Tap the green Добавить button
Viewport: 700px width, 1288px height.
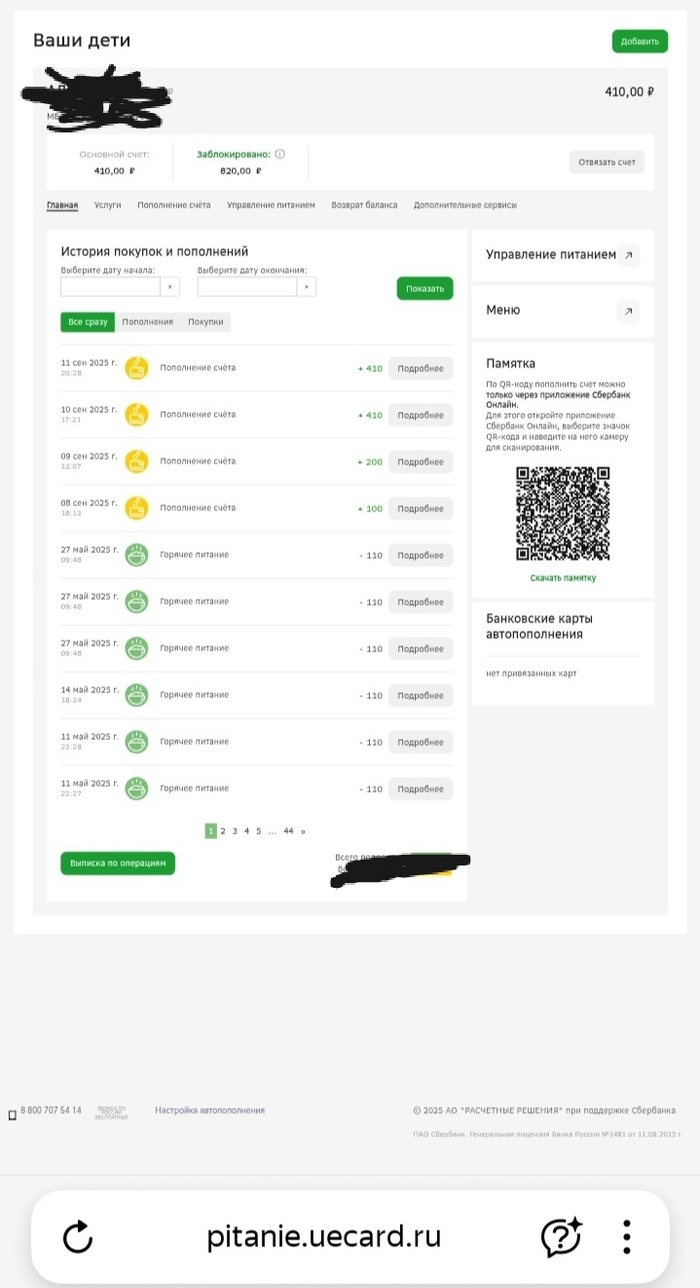[640, 41]
